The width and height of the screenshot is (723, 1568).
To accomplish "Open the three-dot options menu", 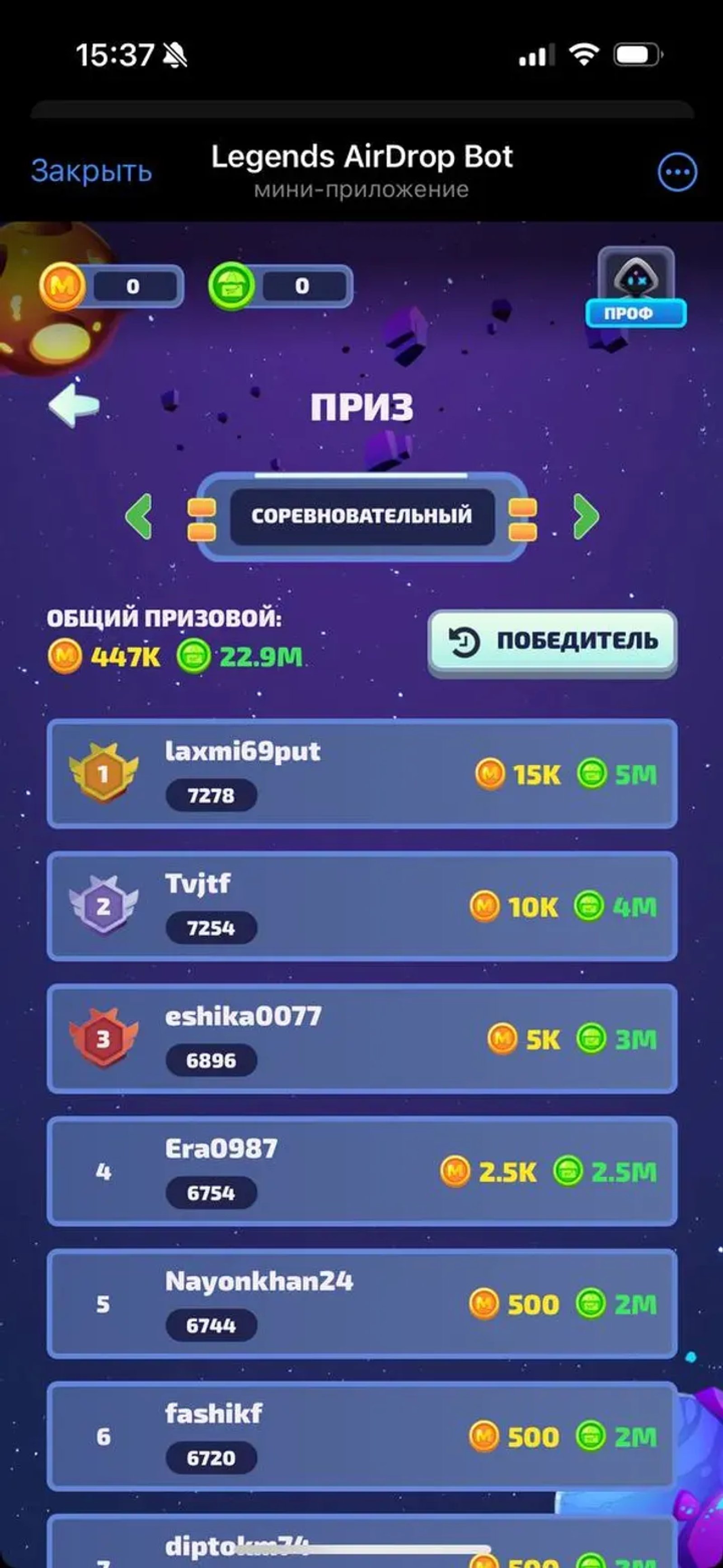I will 677,172.
